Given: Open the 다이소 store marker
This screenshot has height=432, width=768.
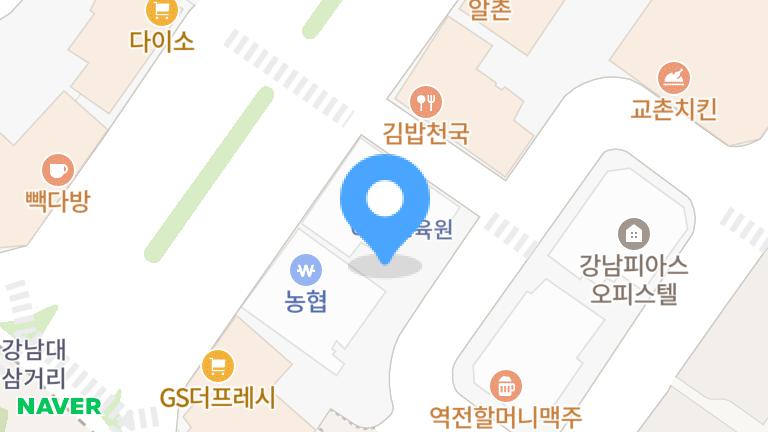Looking at the screenshot, I should pos(162,11).
